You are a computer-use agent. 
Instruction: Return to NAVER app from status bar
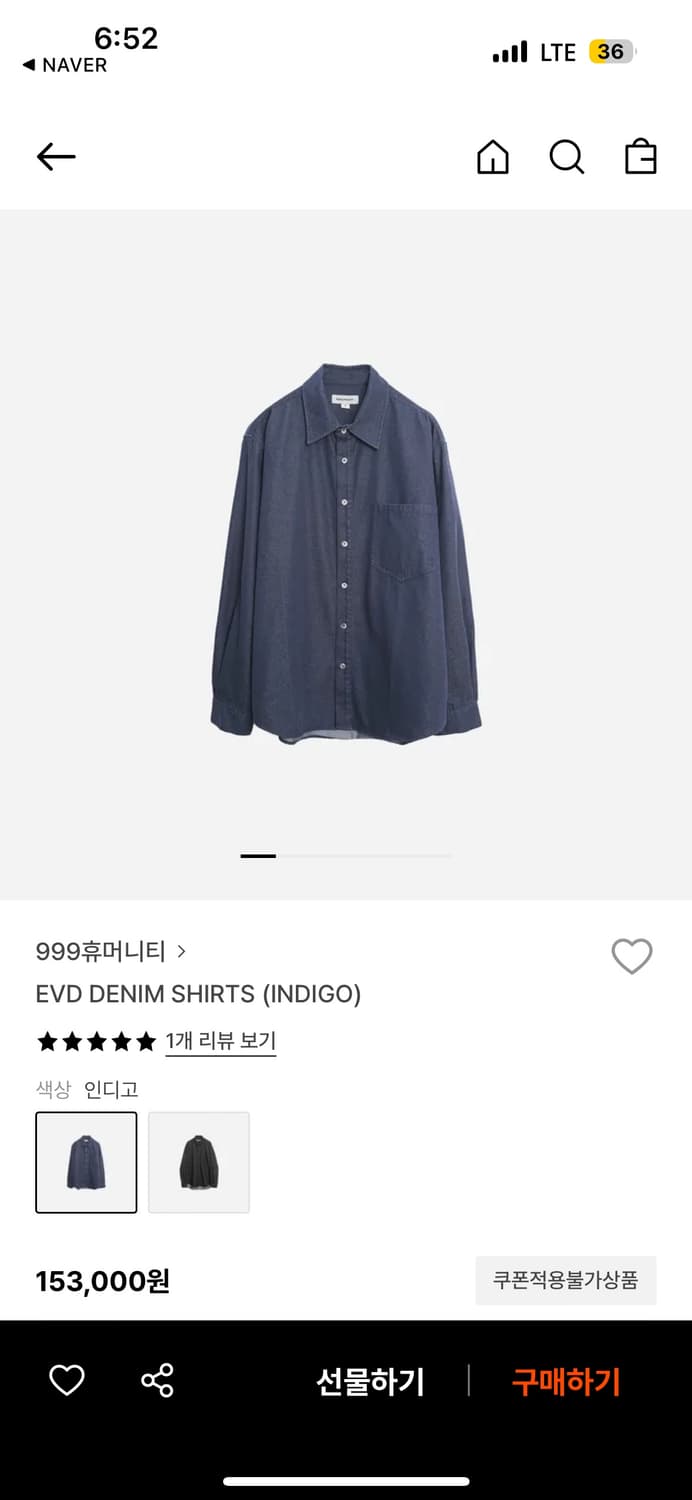(x=65, y=65)
